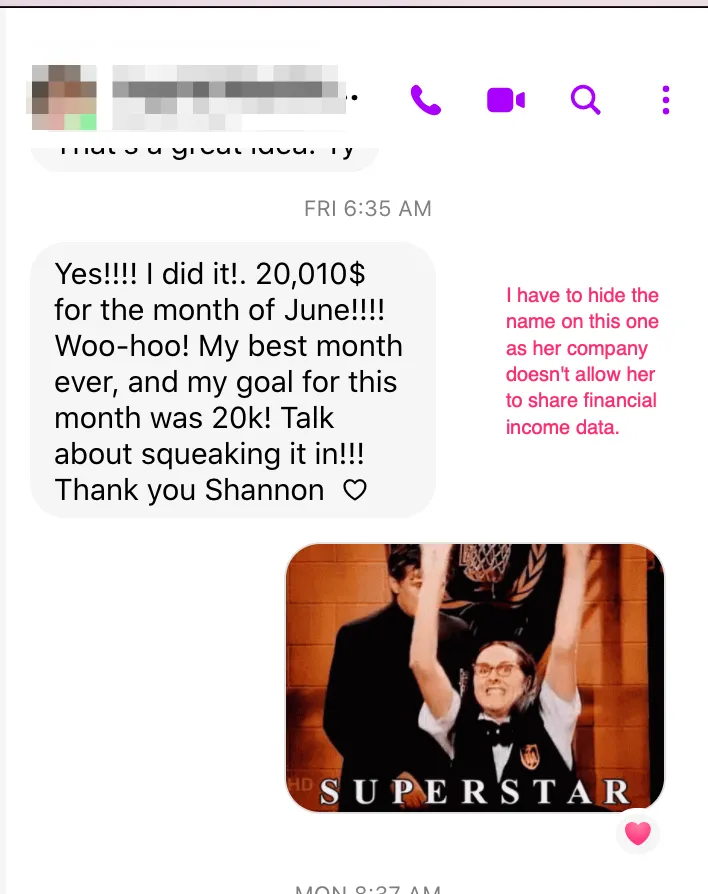Start a video call
The height and width of the screenshot is (894, 708).
point(505,100)
